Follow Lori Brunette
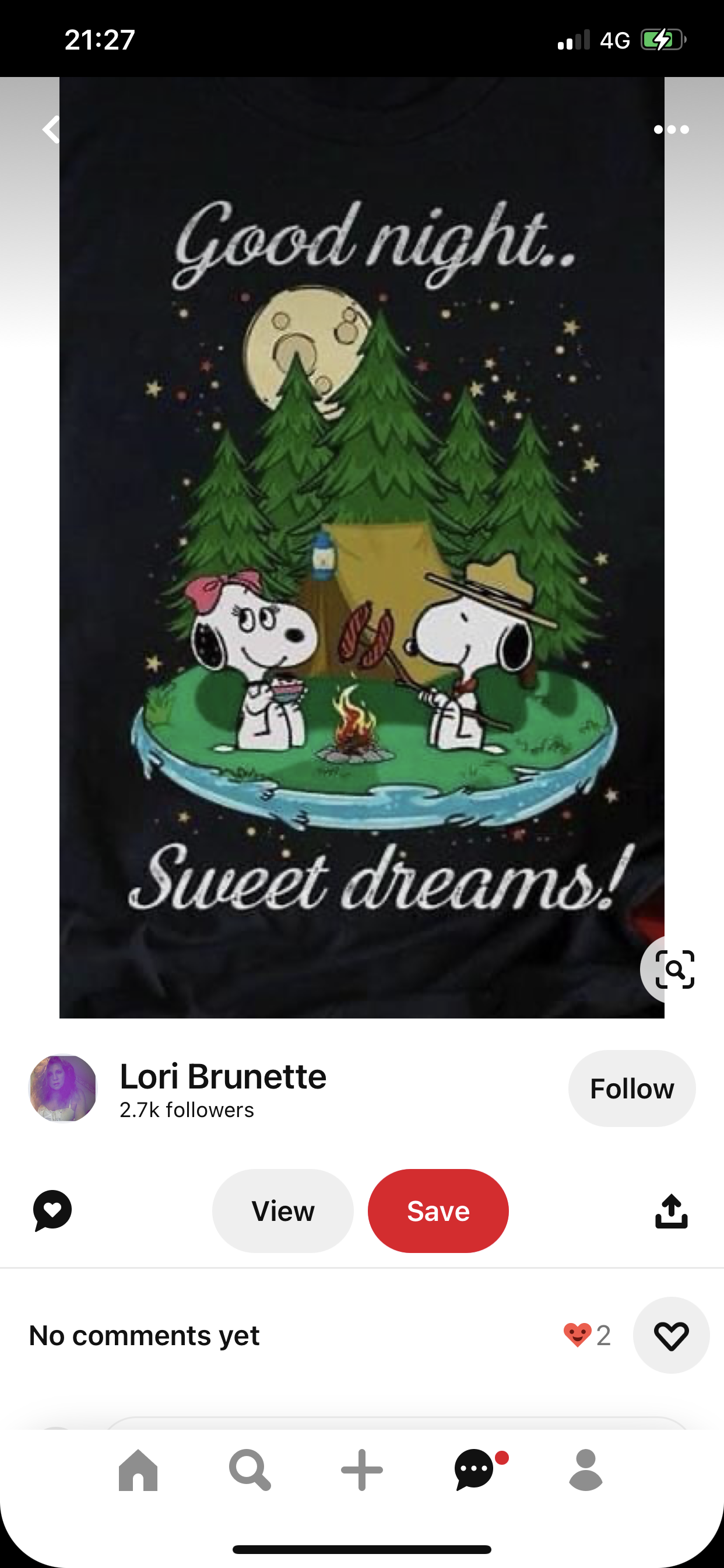Image resolution: width=724 pixels, height=1568 pixels. (631, 1088)
